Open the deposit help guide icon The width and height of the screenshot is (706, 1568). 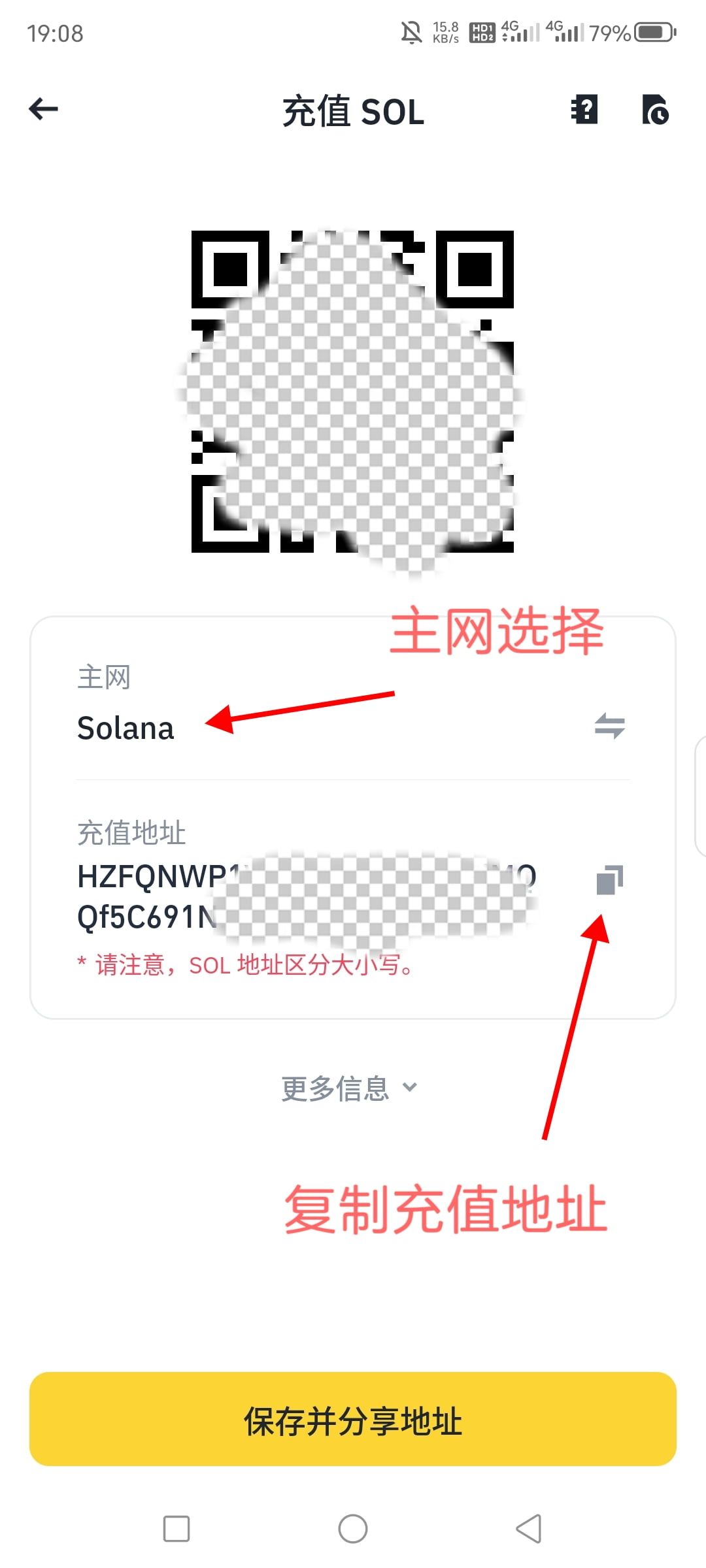click(x=584, y=109)
